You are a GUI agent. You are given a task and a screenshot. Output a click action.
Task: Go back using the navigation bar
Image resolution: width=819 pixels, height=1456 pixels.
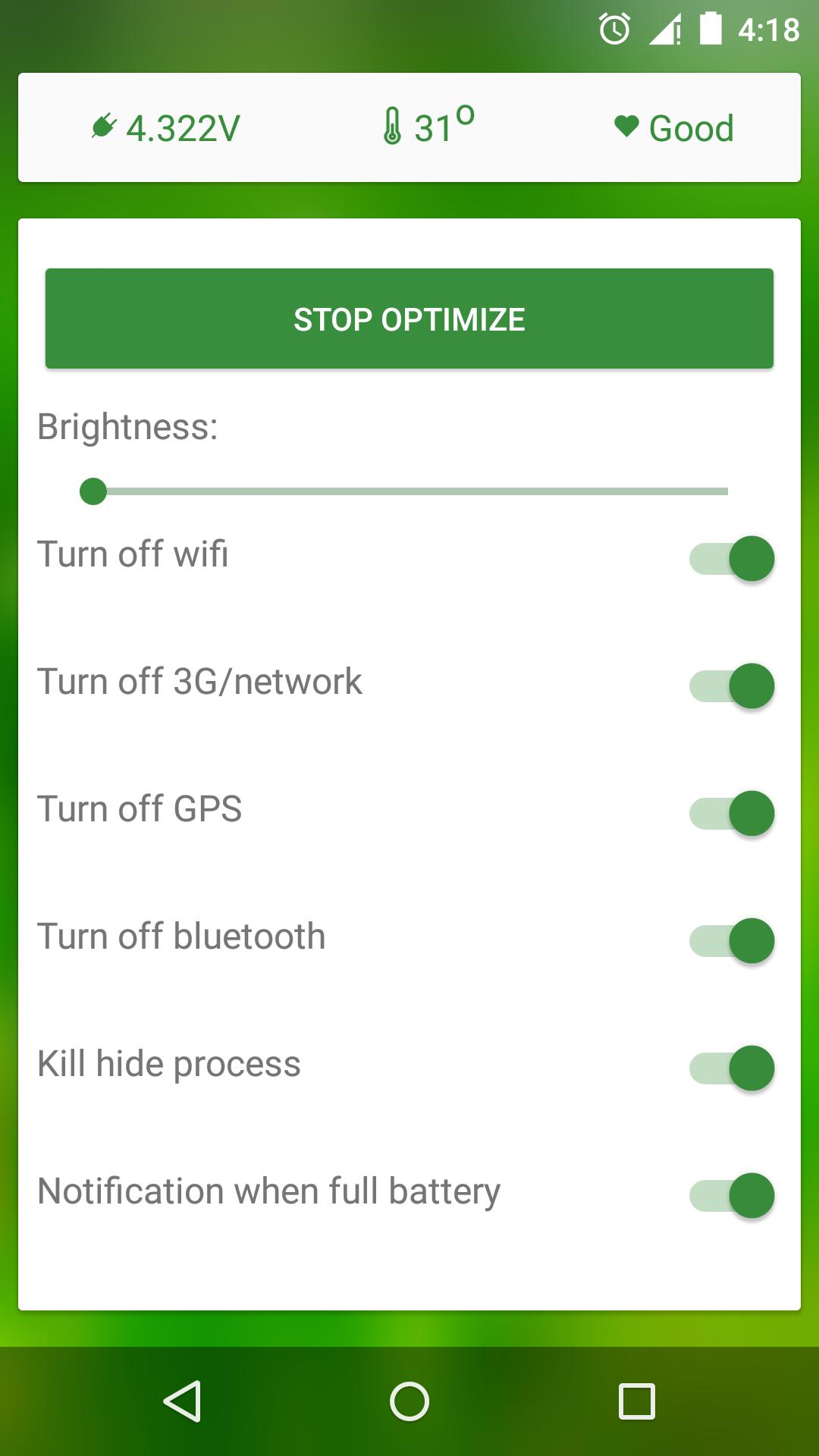[x=182, y=1401]
